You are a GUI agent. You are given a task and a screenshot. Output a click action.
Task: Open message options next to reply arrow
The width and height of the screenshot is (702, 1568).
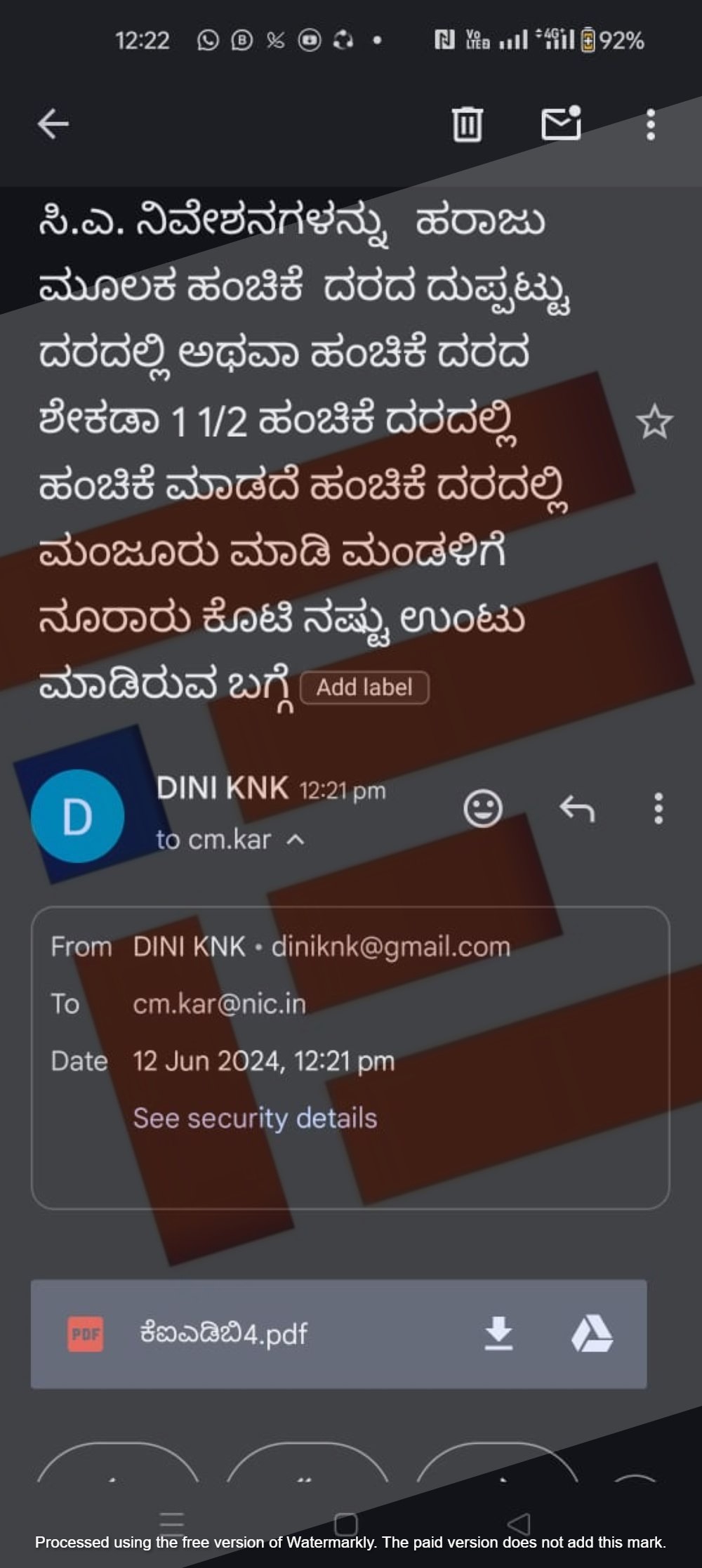point(658,809)
